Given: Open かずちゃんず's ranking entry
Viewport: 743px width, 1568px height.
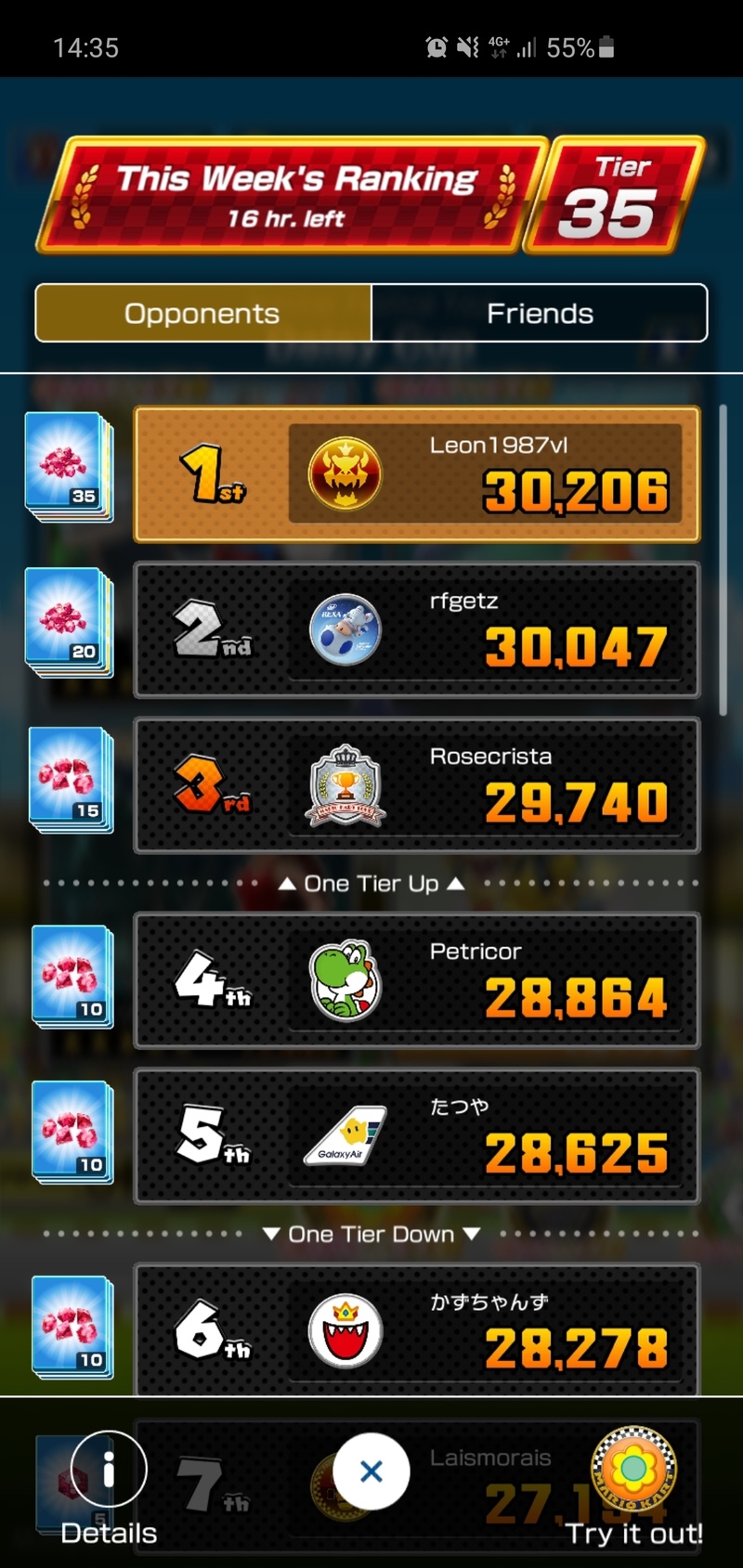Looking at the screenshot, I should tap(417, 1329).
